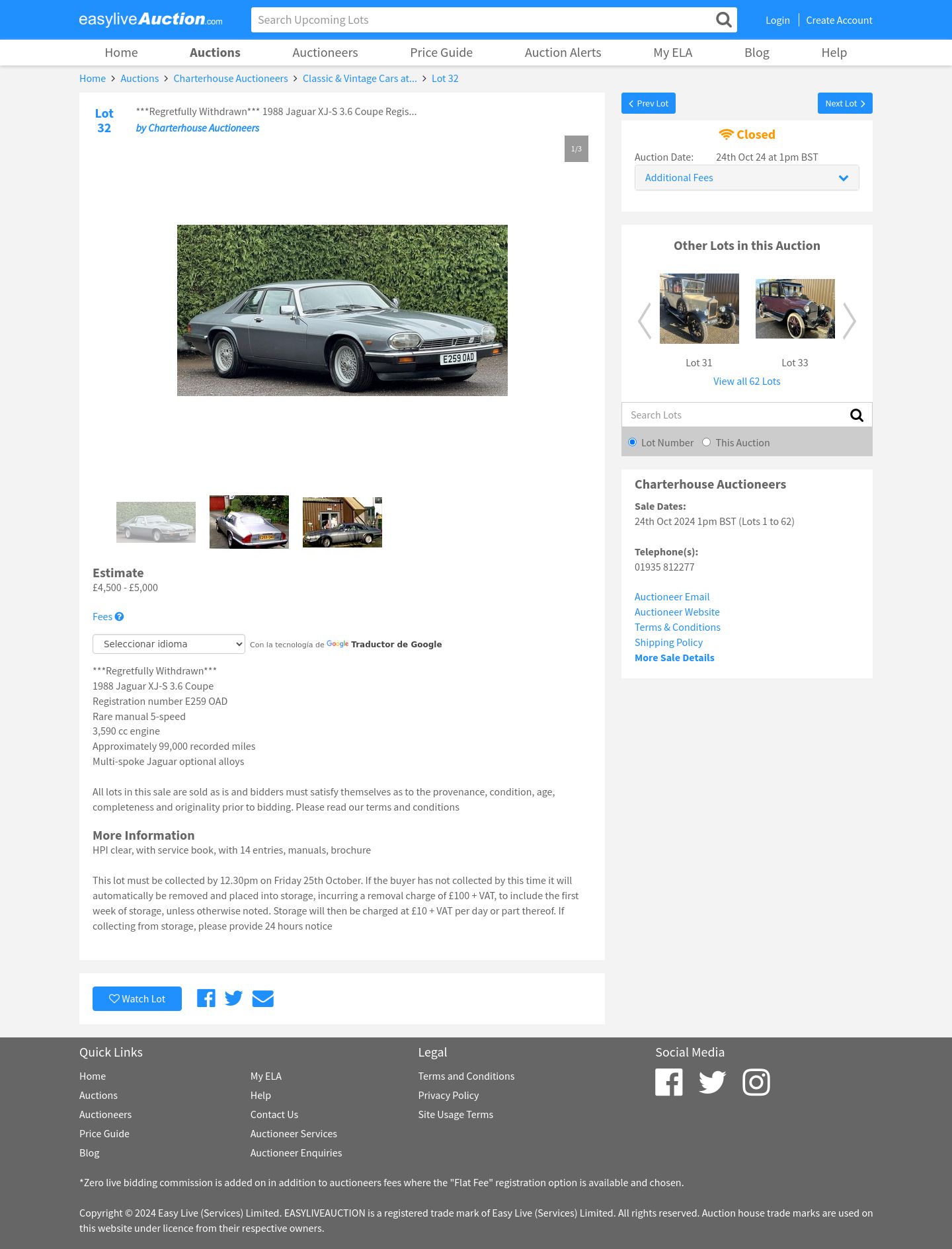The width and height of the screenshot is (952, 1249).
Task: Open Charterhouse Auctioneers breadcrumb link
Action: click(230, 79)
